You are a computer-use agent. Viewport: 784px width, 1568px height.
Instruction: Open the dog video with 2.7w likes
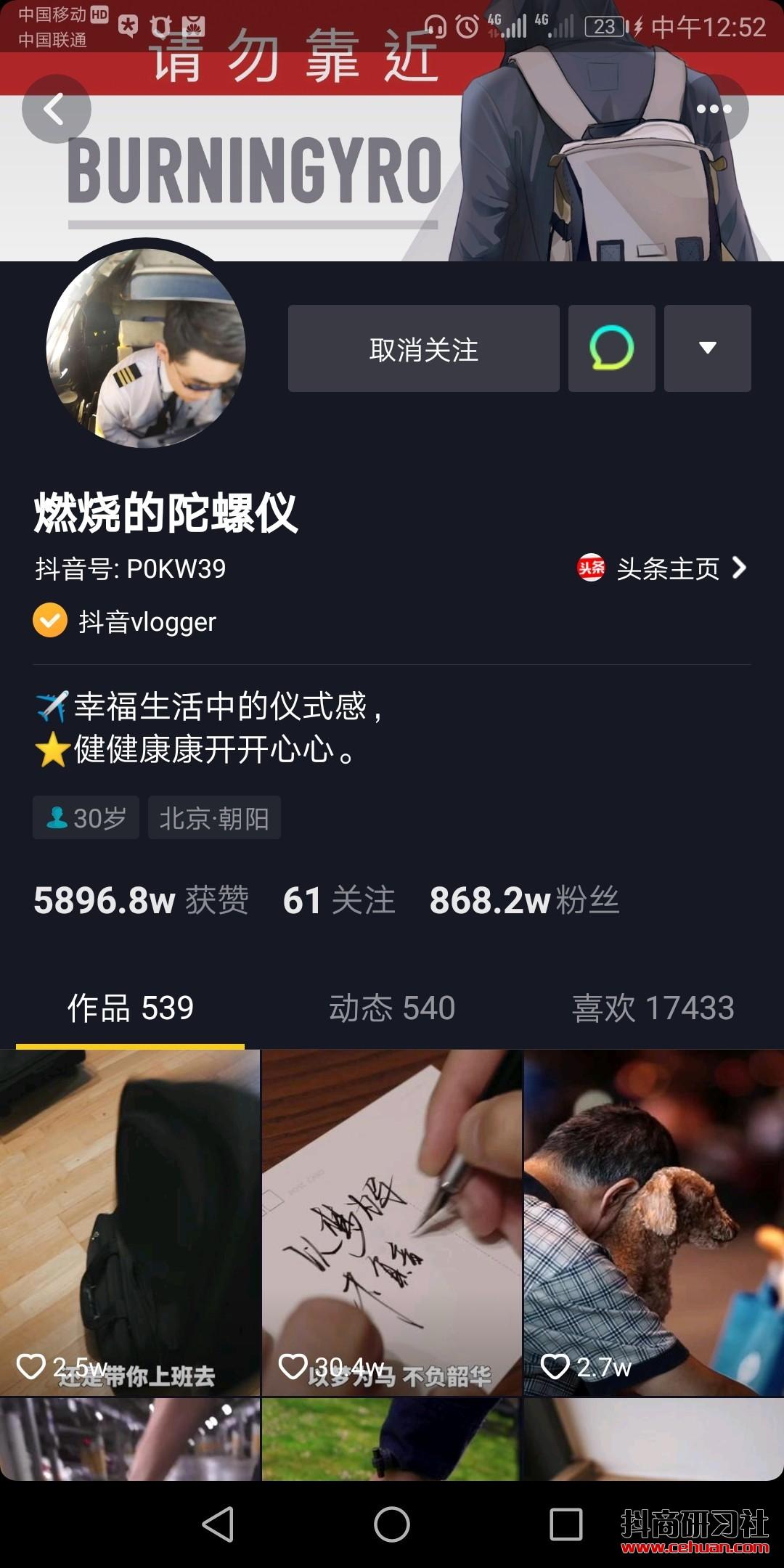point(653,1222)
